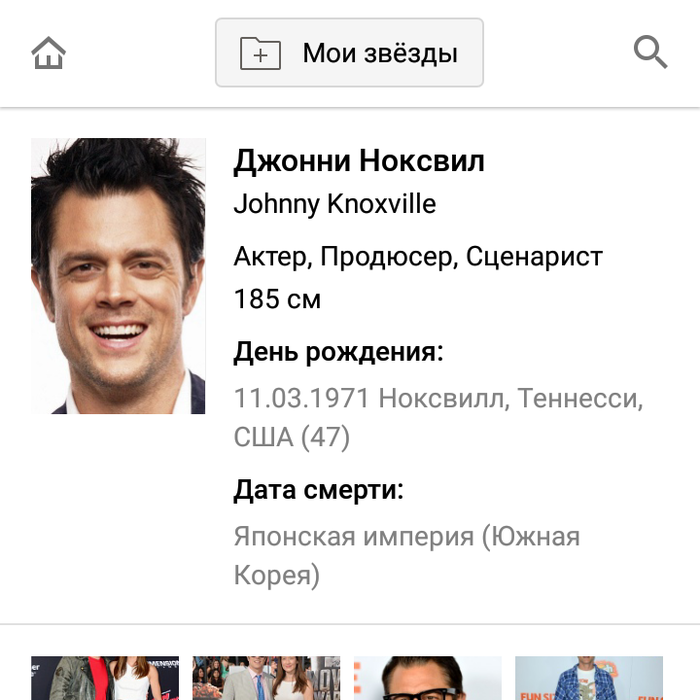
Task: Tap the Мои звёзды button
Action: tap(349, 53)
